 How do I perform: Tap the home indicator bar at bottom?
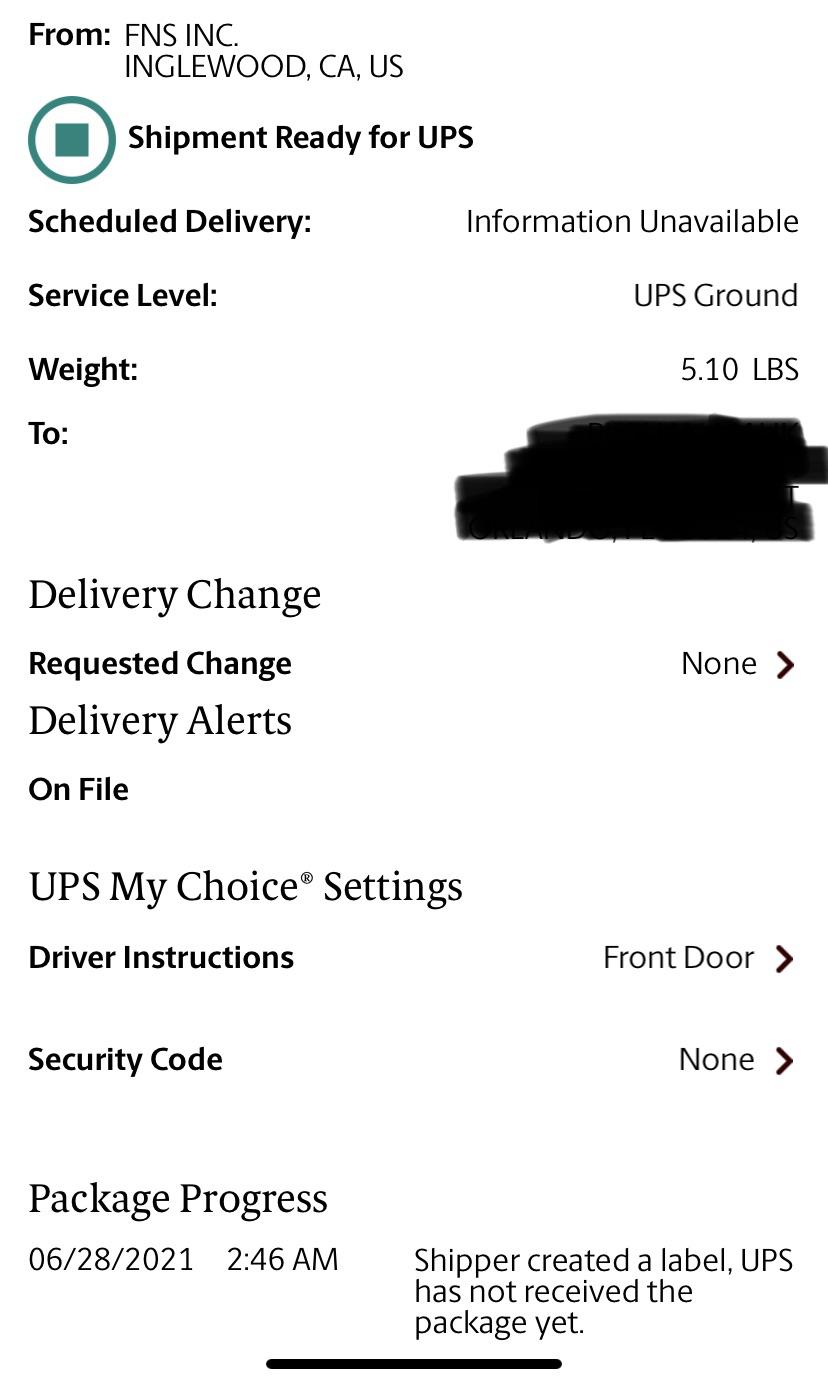coord(414,1361)
